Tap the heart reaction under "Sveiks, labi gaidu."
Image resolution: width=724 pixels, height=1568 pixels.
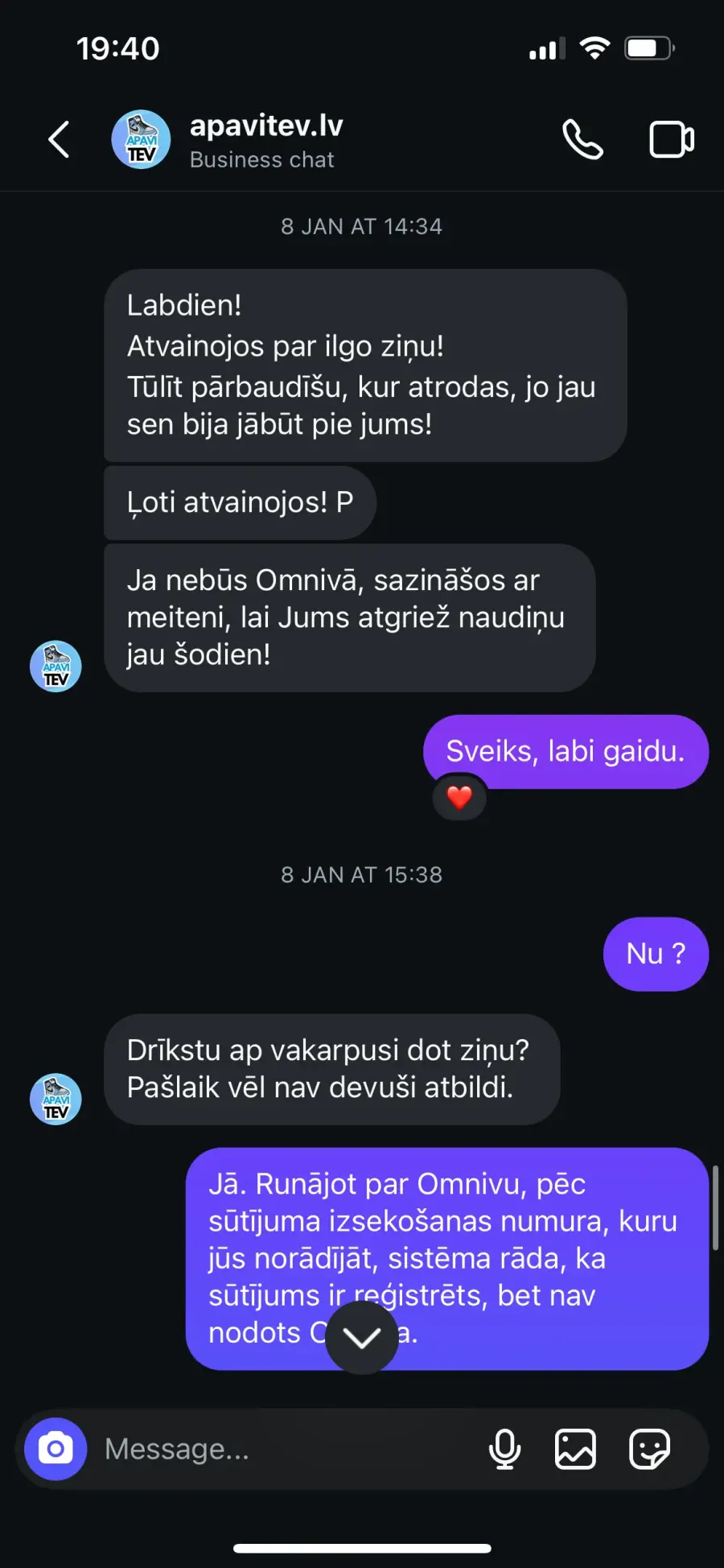[459, 798]
